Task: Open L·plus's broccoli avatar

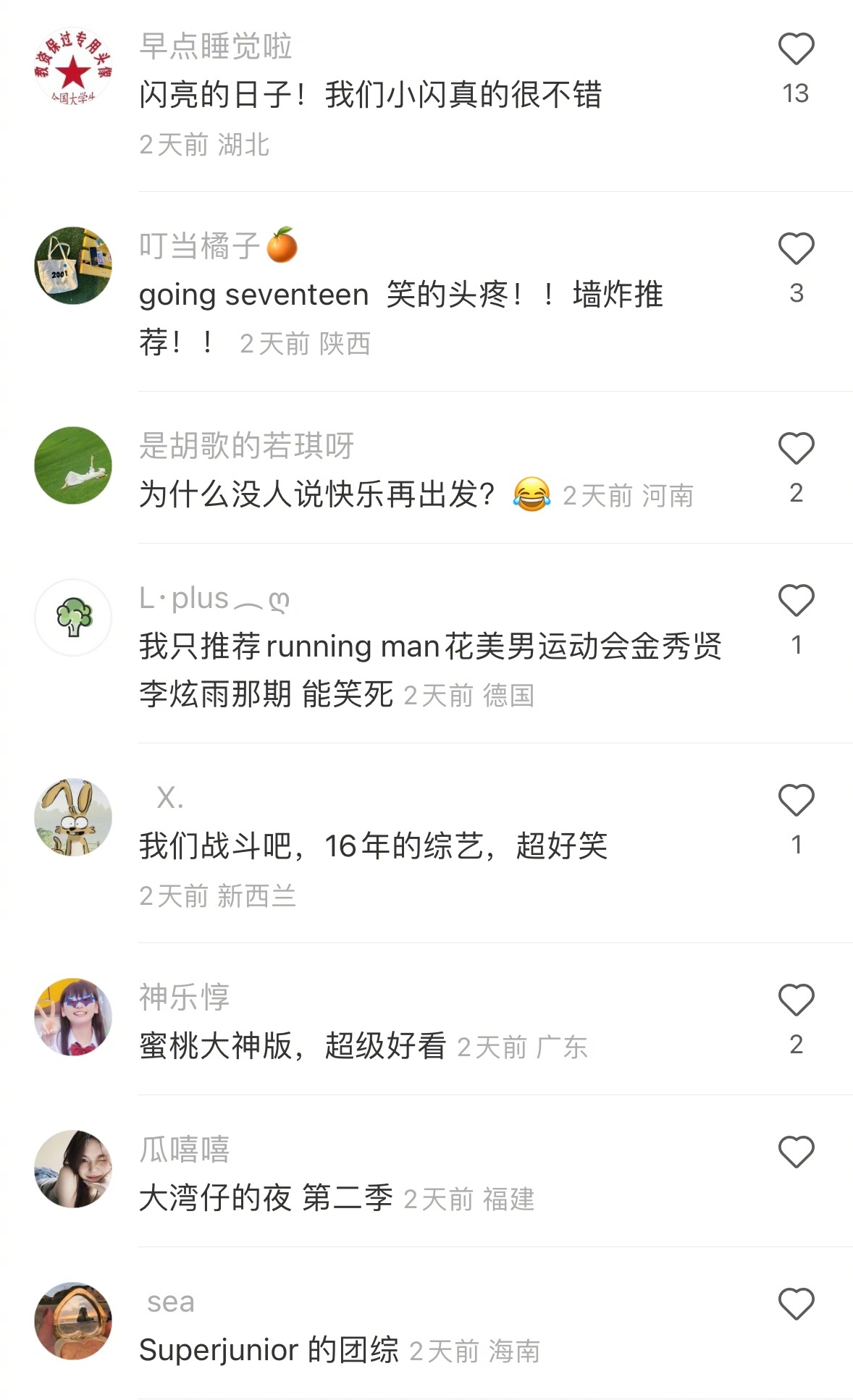Action: (73, 617)
